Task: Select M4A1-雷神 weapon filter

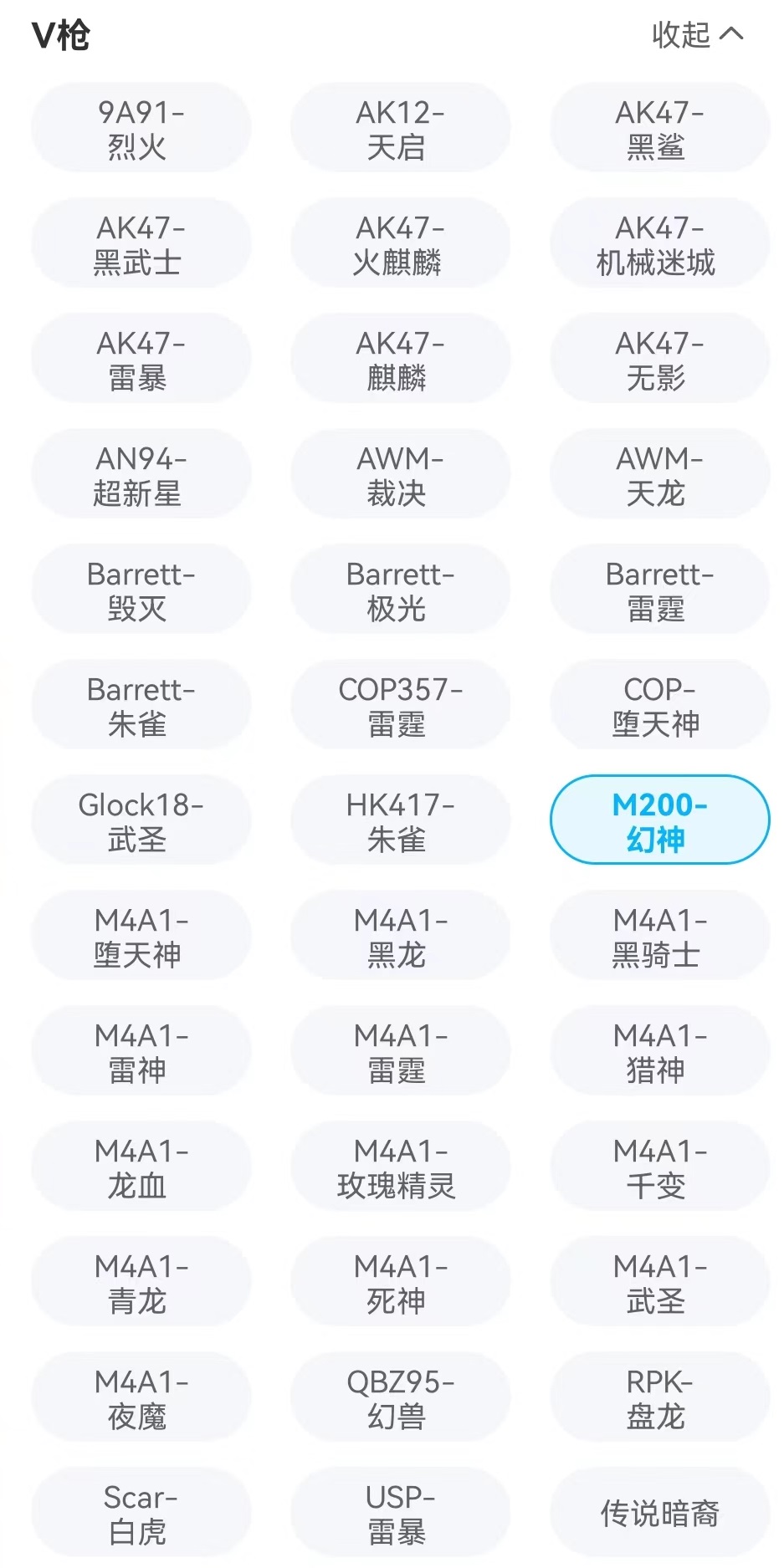Action: (x=141, y=1052)
